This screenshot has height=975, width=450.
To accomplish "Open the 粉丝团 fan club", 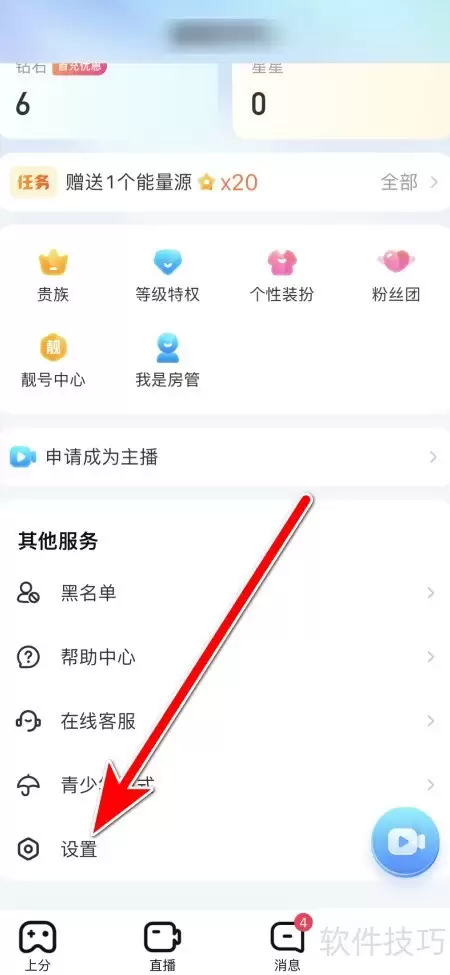I will pyautogui.click(x=397, y=275).
